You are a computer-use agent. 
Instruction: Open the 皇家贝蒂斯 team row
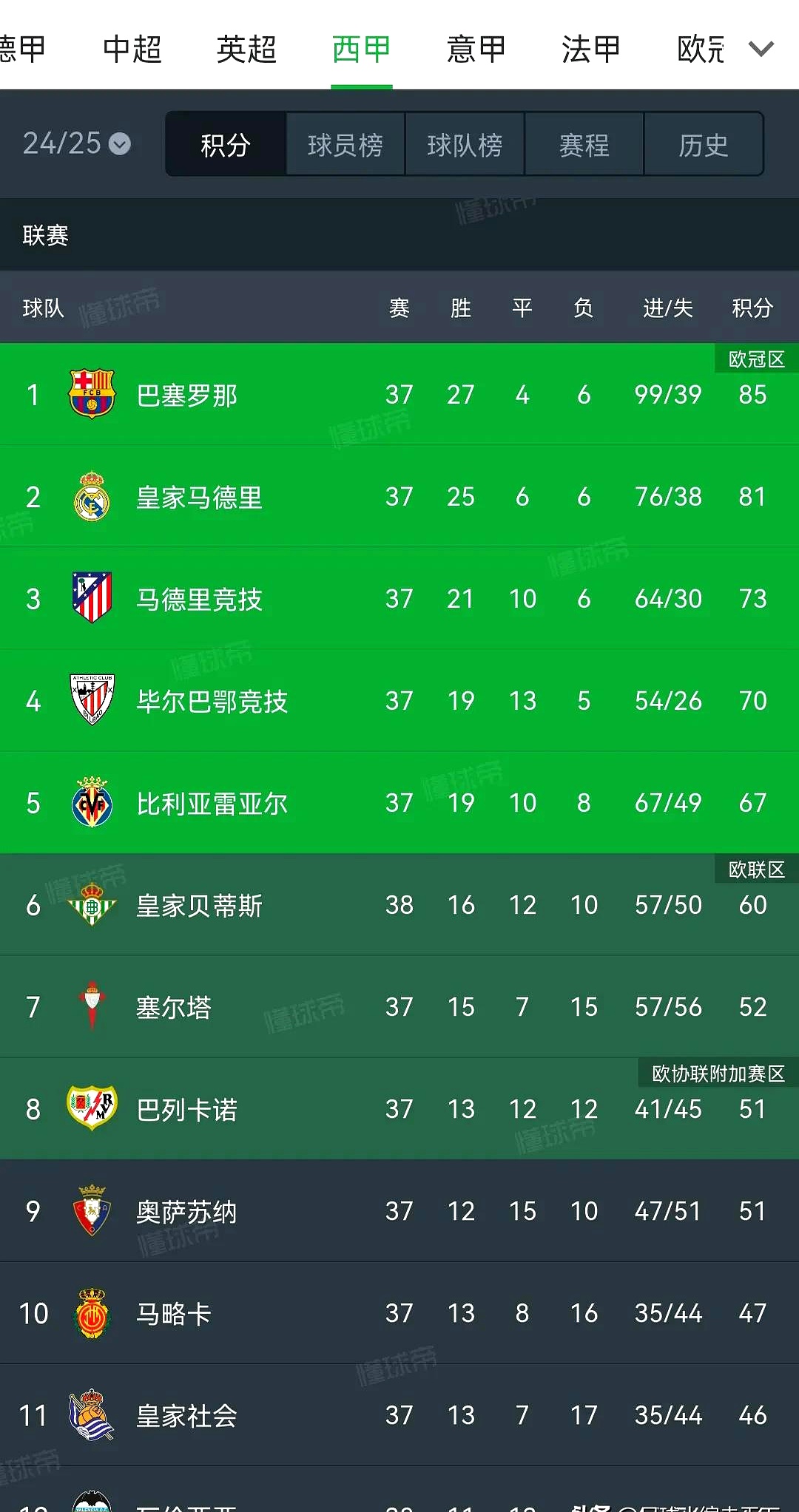pyautogui.click(x=399, y=905)
